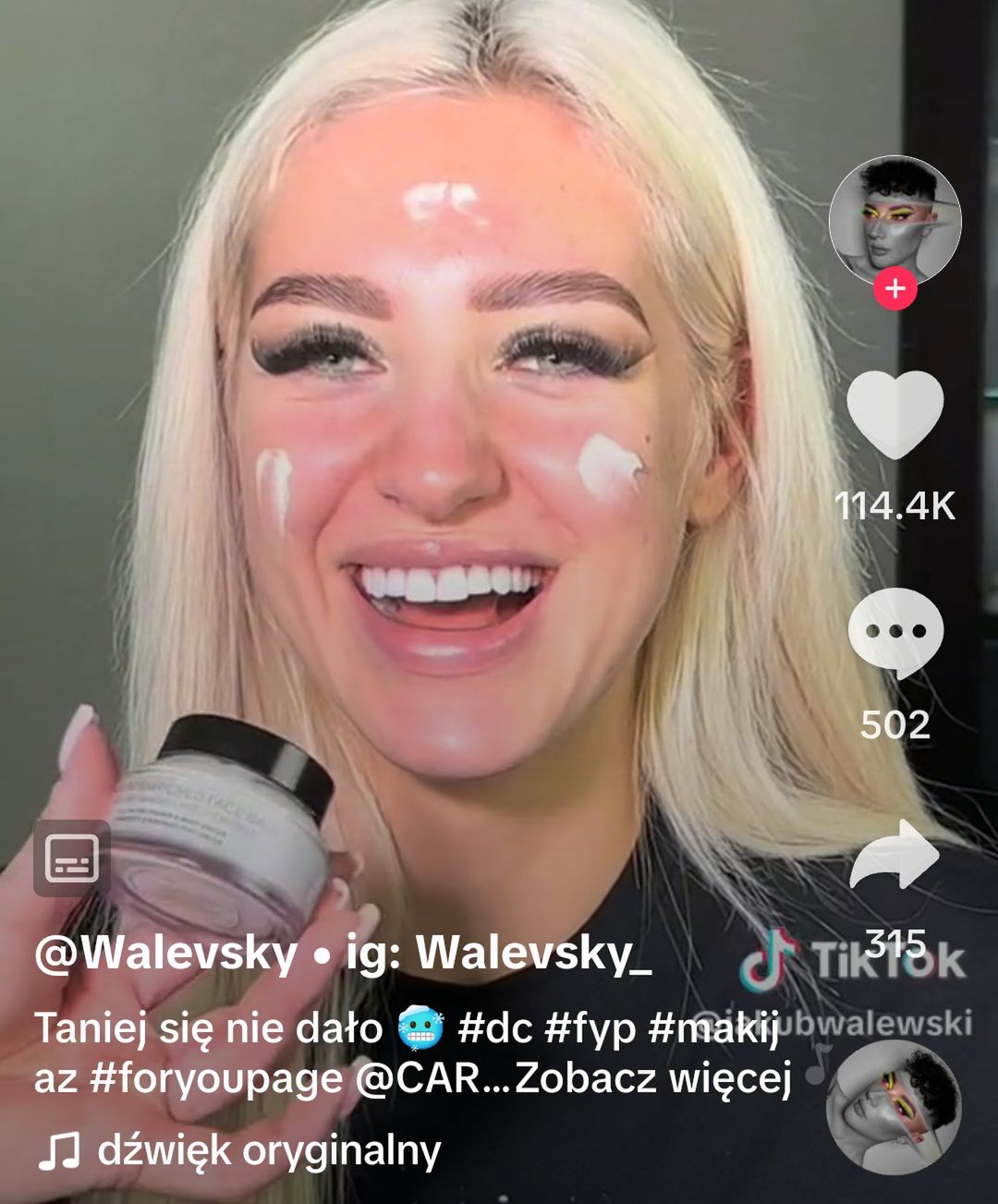998x1204 pixels.
Task: Toggle the captions icon
Action: (x=72, y=858)
